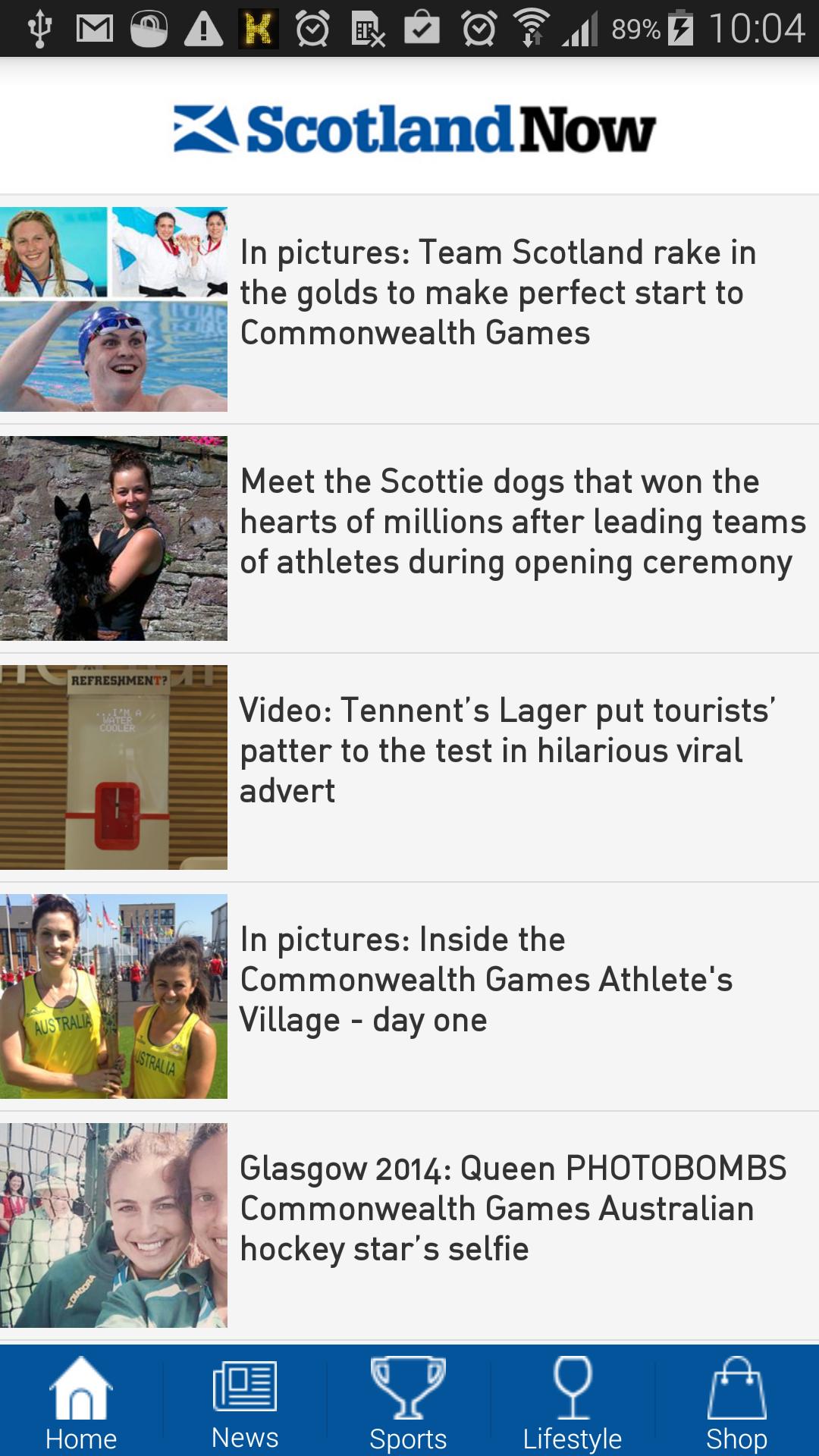Select the Sports tab

(x=408, y=1403)
